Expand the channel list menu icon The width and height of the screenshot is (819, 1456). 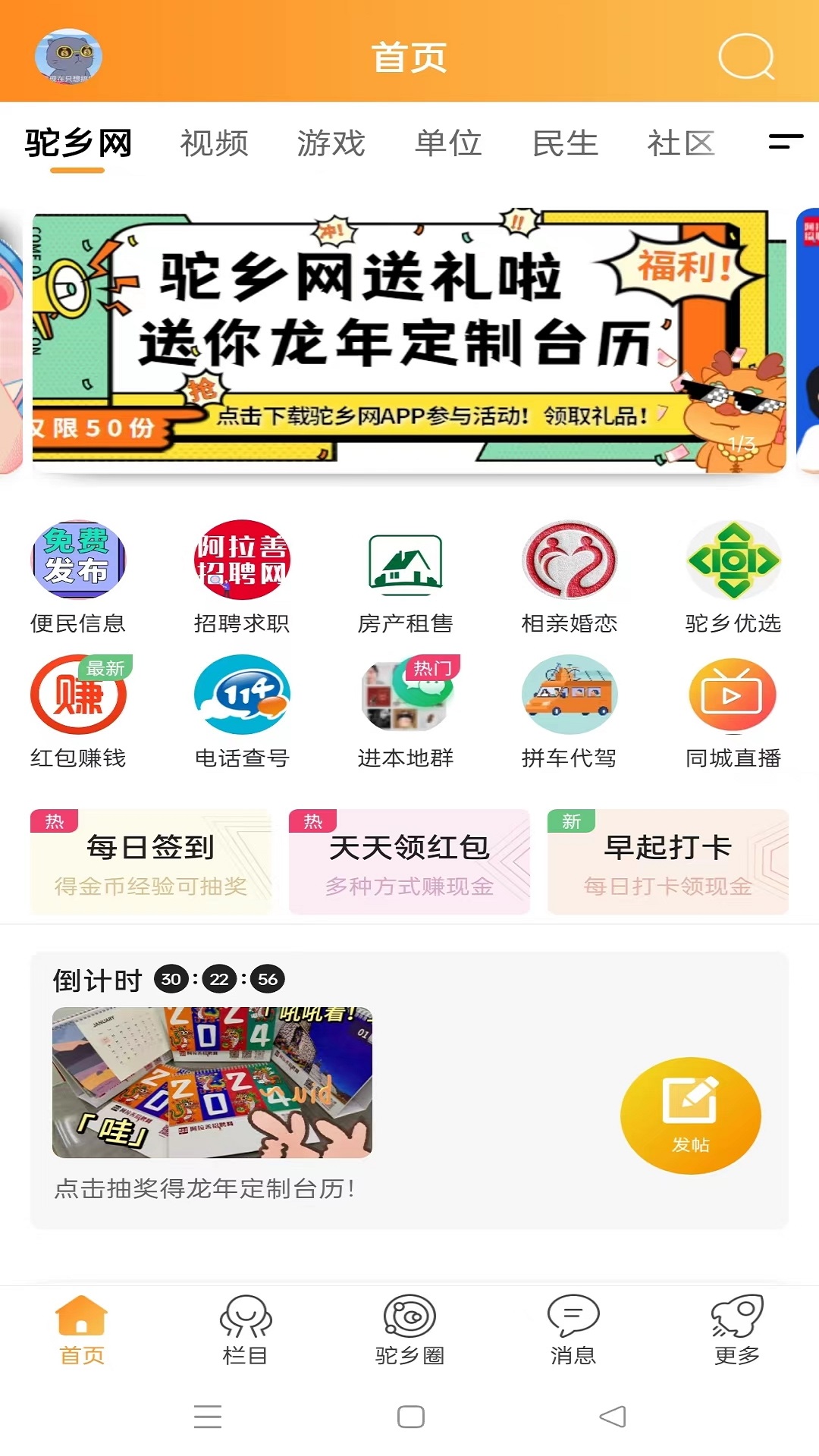(786, 141)
